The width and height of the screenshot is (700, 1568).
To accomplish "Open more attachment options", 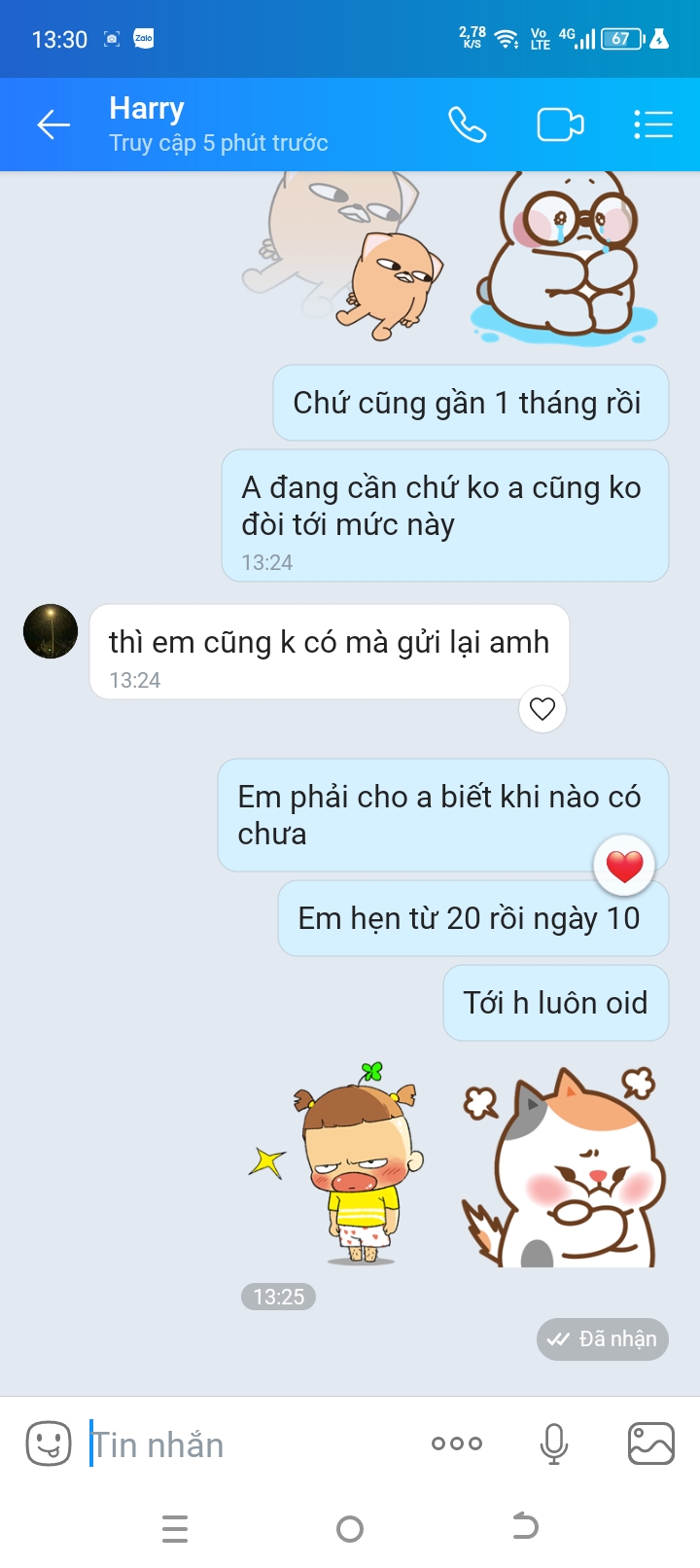I will pyautogui.click(x=457, y=1444).
